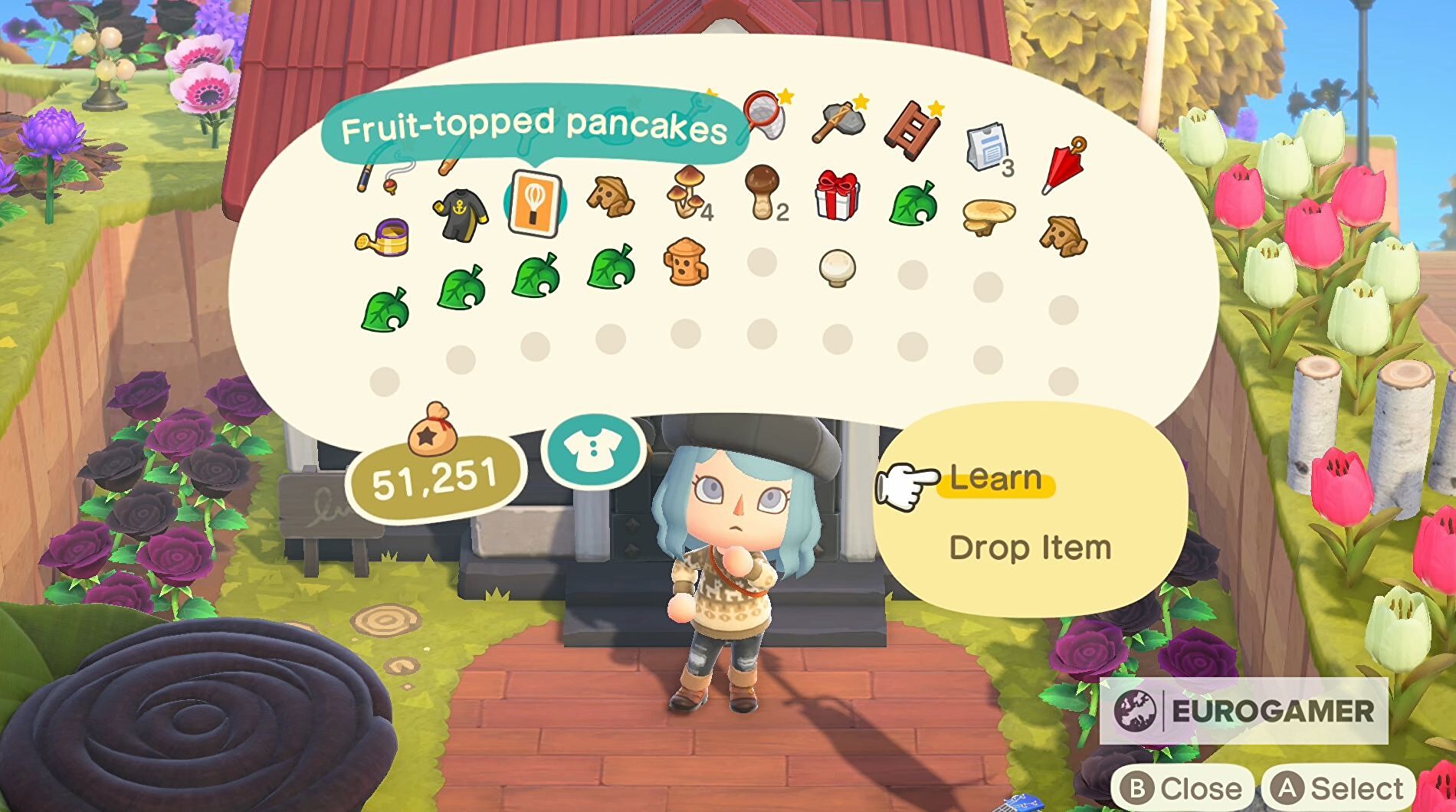The image size is (1456, 812).
Task: Select the stone axe tool
Action: click(x=838, y=121)
